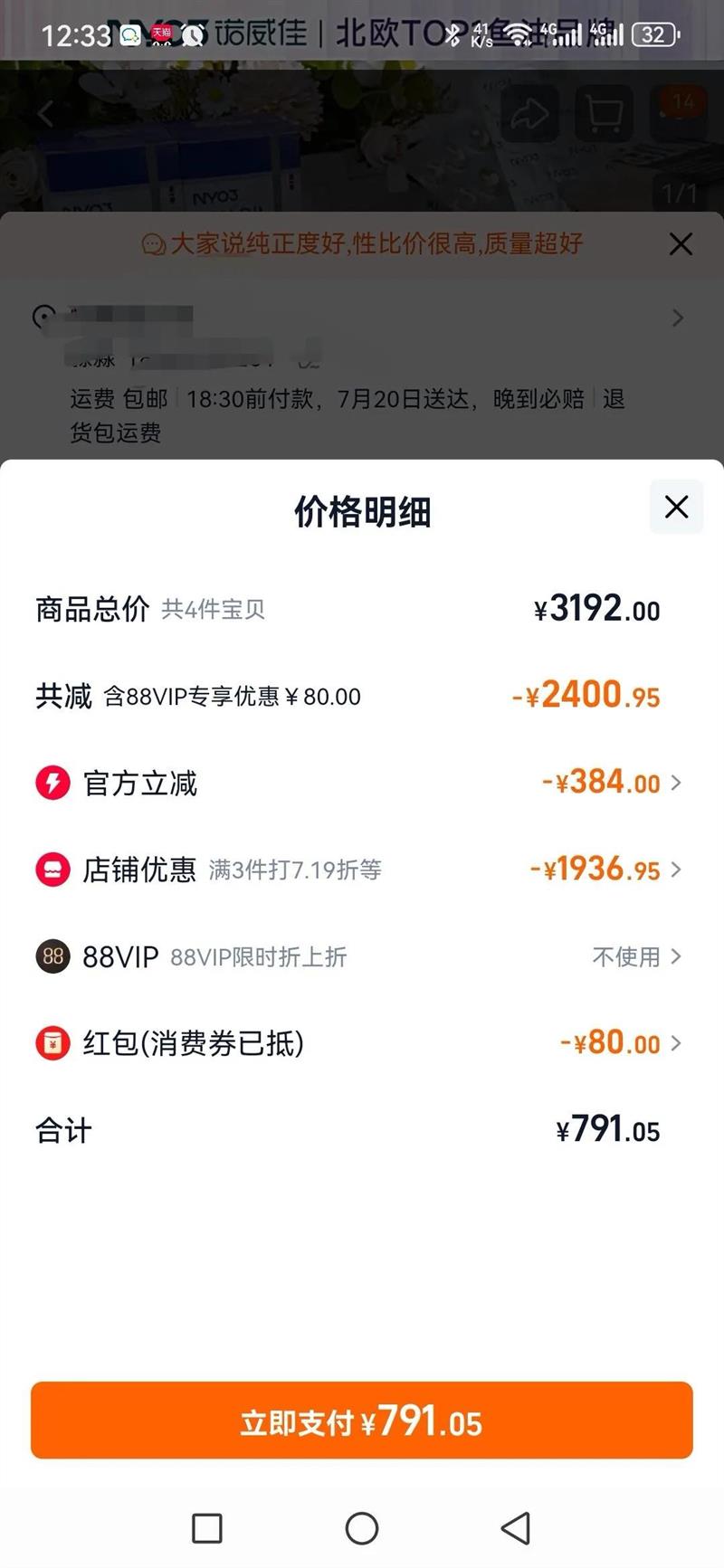Image resolution: width=724 pixels, height=1568 pixels.
Task: Dismiss the 大家说纯正度好 review banner
Action: coord(681,244)
